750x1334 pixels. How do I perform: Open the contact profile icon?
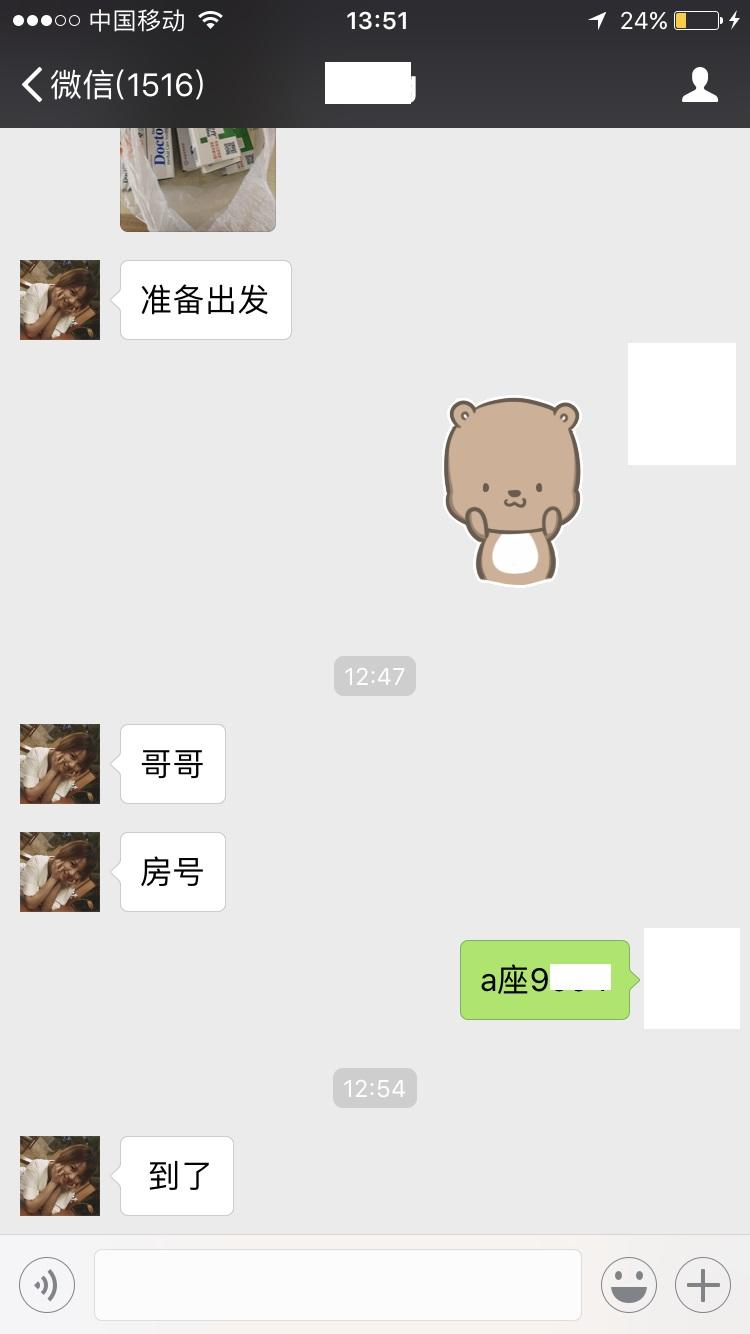[x=699, y=85]
